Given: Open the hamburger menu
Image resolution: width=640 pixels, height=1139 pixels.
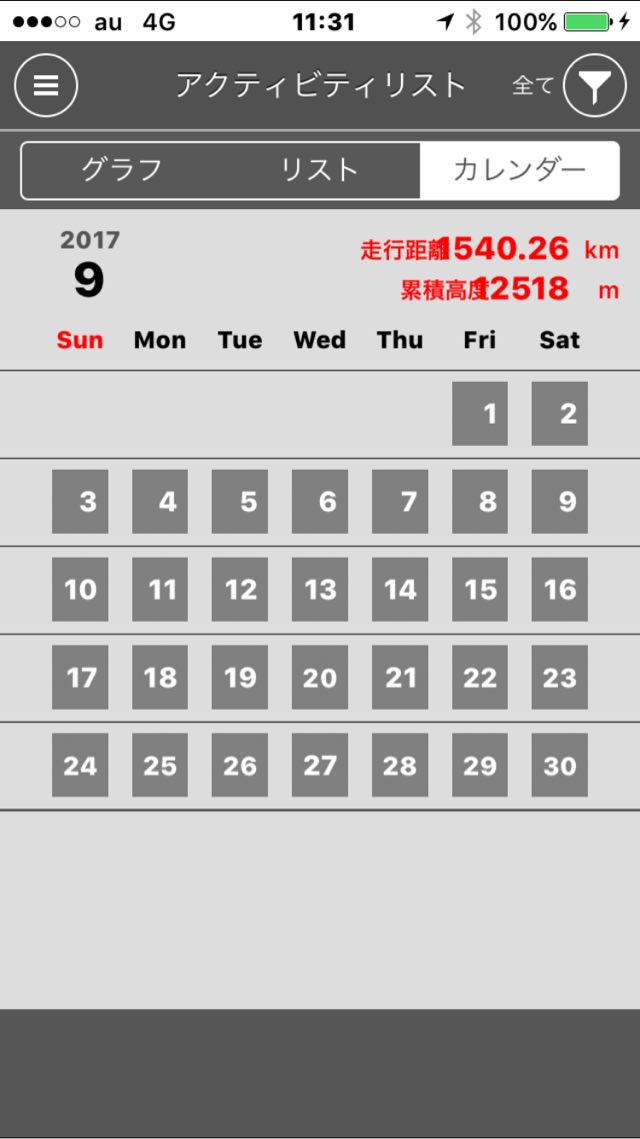Looking at the screenshot, I should pos(46,86).
